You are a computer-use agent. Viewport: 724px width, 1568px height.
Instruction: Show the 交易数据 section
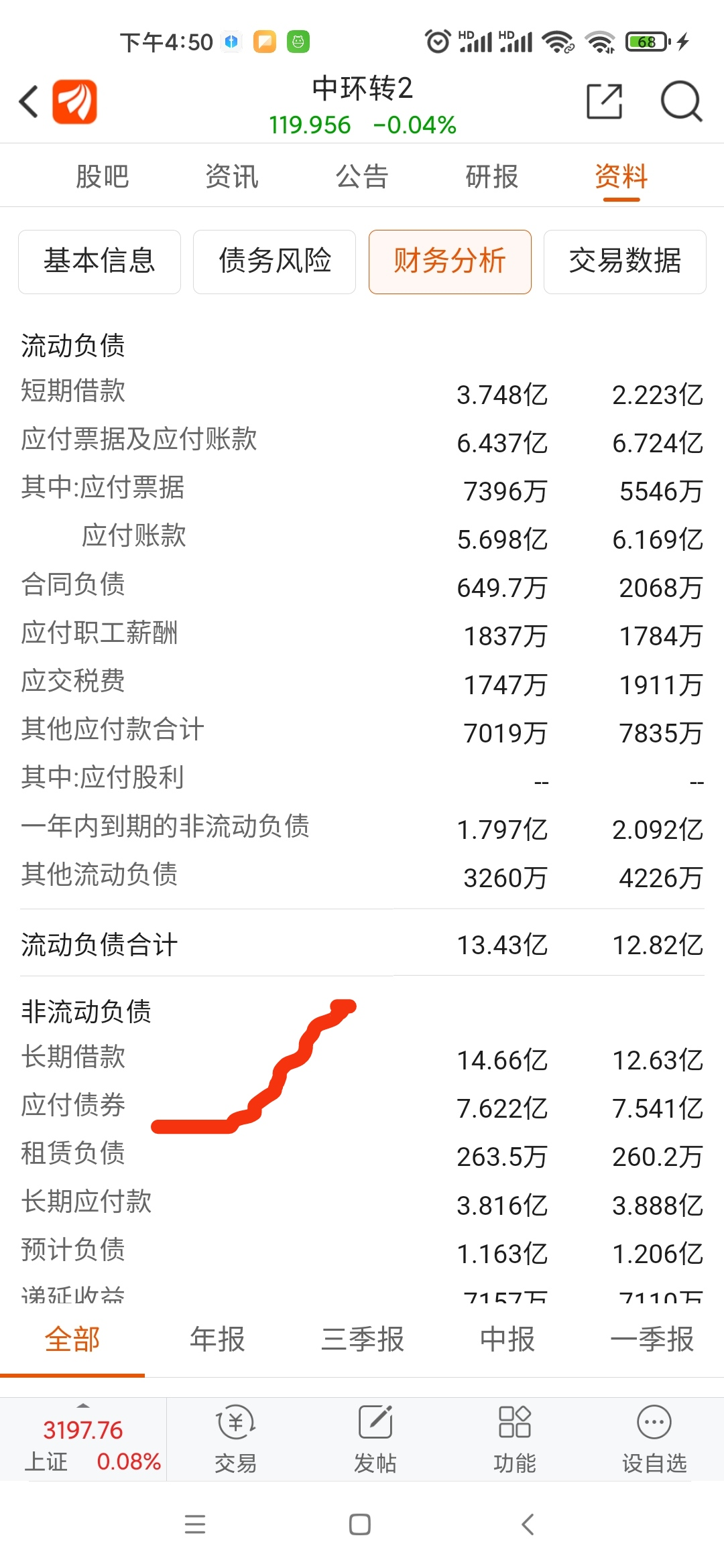[x=625, y=261]
